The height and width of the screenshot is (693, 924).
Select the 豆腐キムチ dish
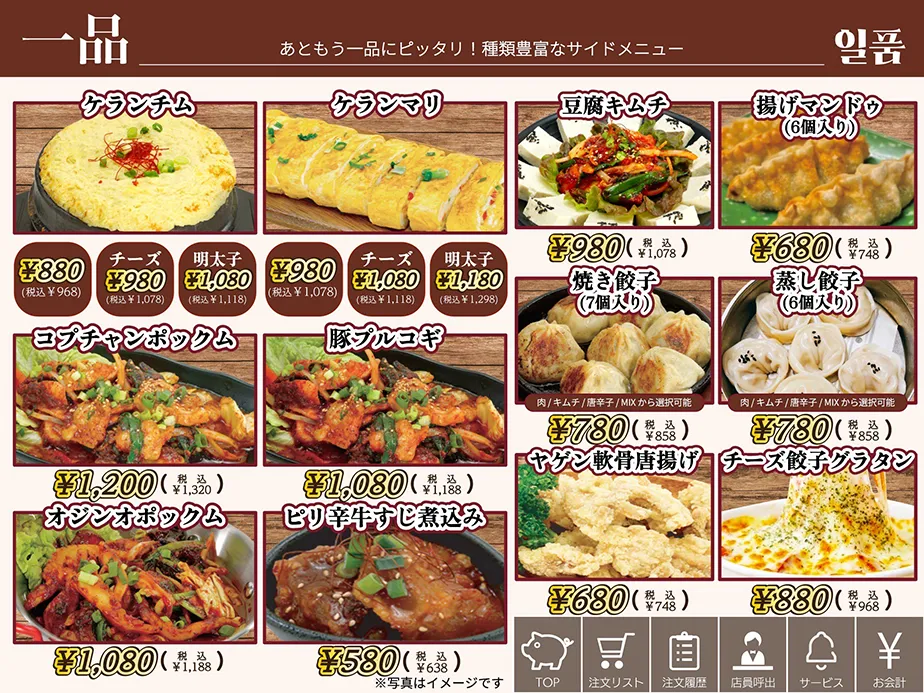[613, 165]
